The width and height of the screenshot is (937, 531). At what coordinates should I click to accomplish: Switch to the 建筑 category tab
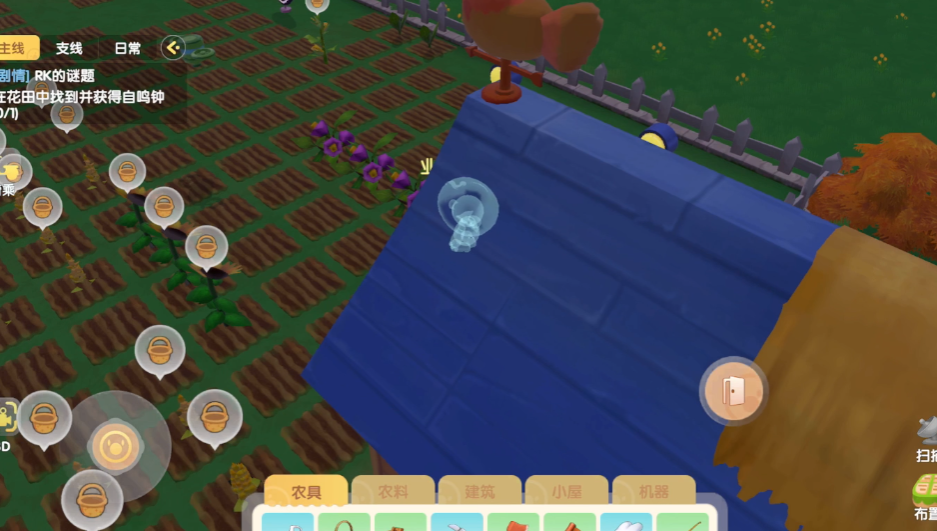(x=480, y=492)
